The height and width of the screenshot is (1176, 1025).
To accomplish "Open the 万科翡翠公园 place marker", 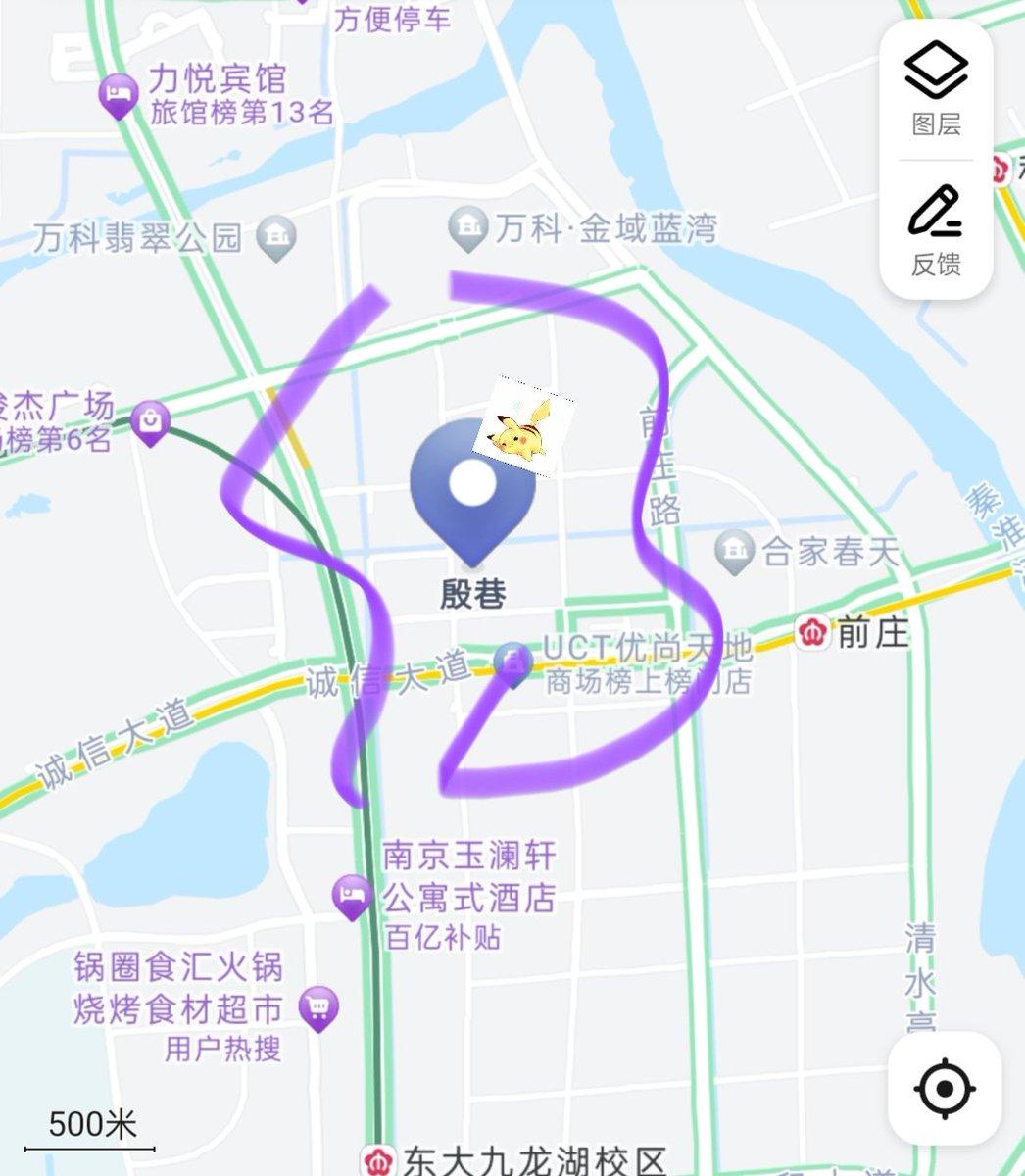I will (x=276, y=238).
